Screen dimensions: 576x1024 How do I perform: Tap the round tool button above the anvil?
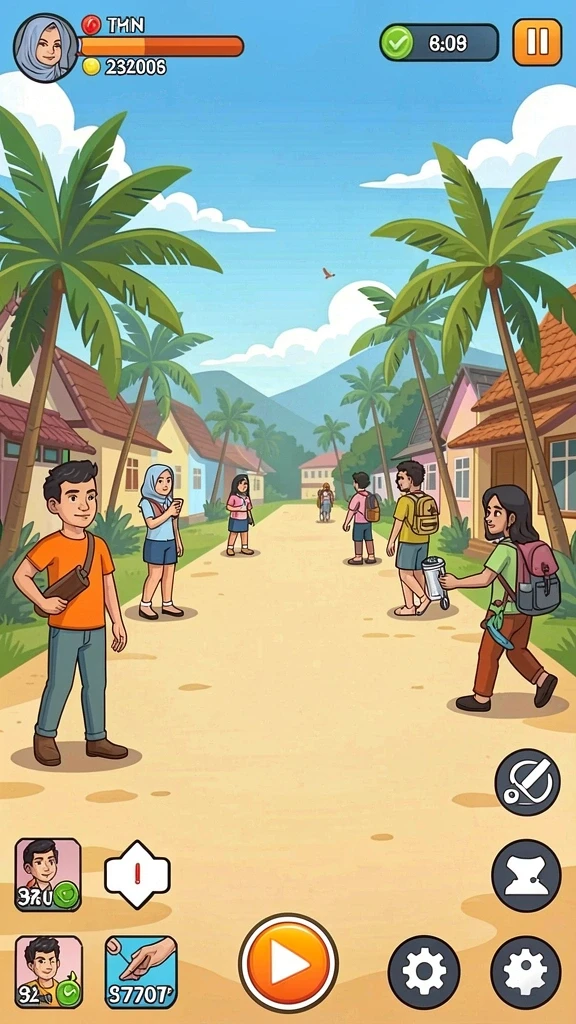527,782
